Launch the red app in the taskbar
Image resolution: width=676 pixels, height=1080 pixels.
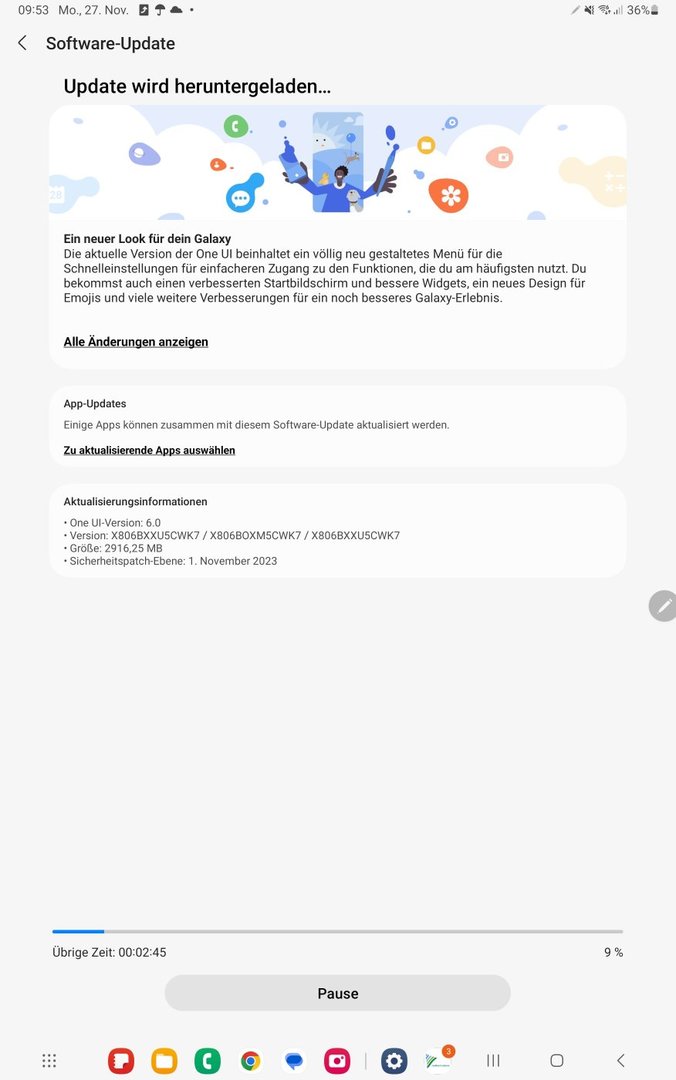coord(121,1061)
